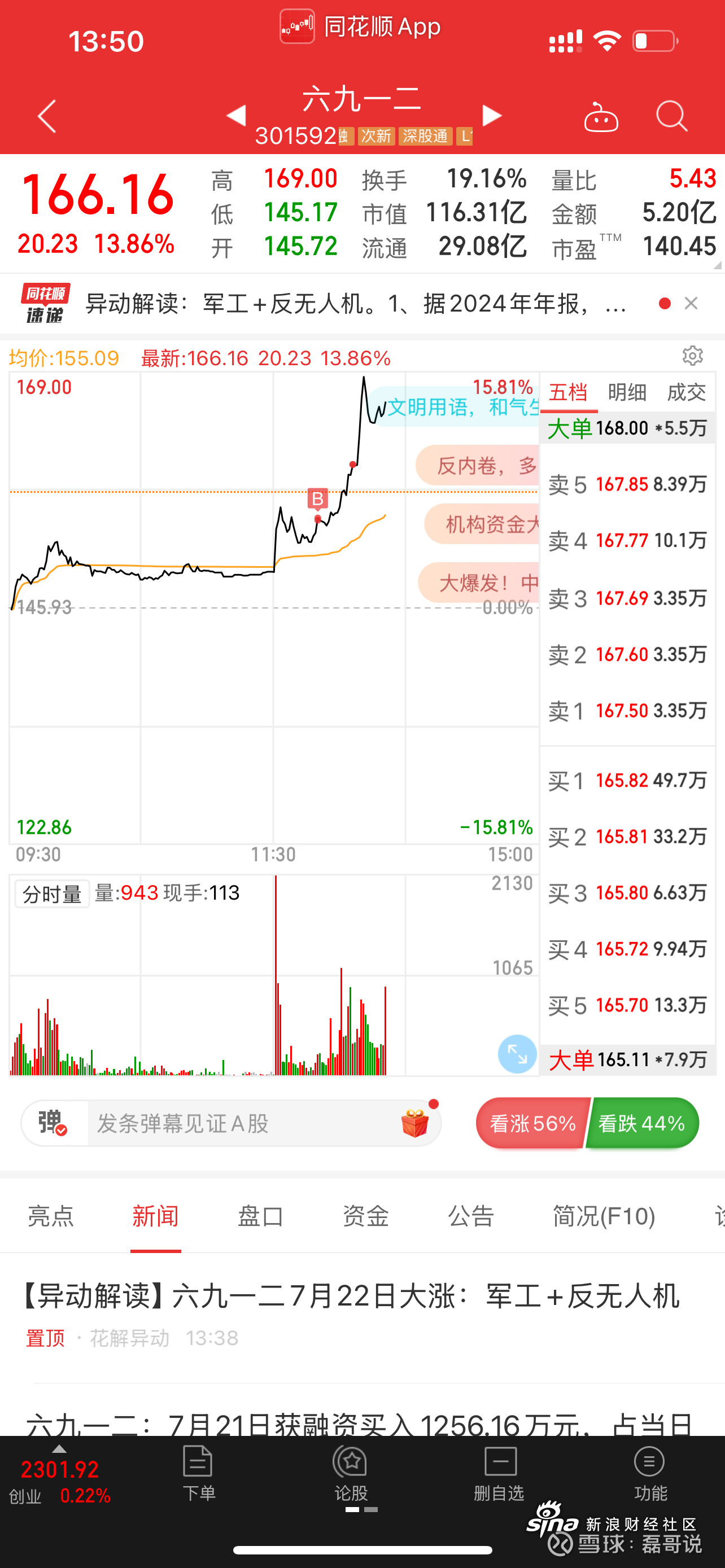Switch to the 盘口 tab
Image resolution: width=725 pixels, height=1568 pixels.
(x=260, y=1216)
